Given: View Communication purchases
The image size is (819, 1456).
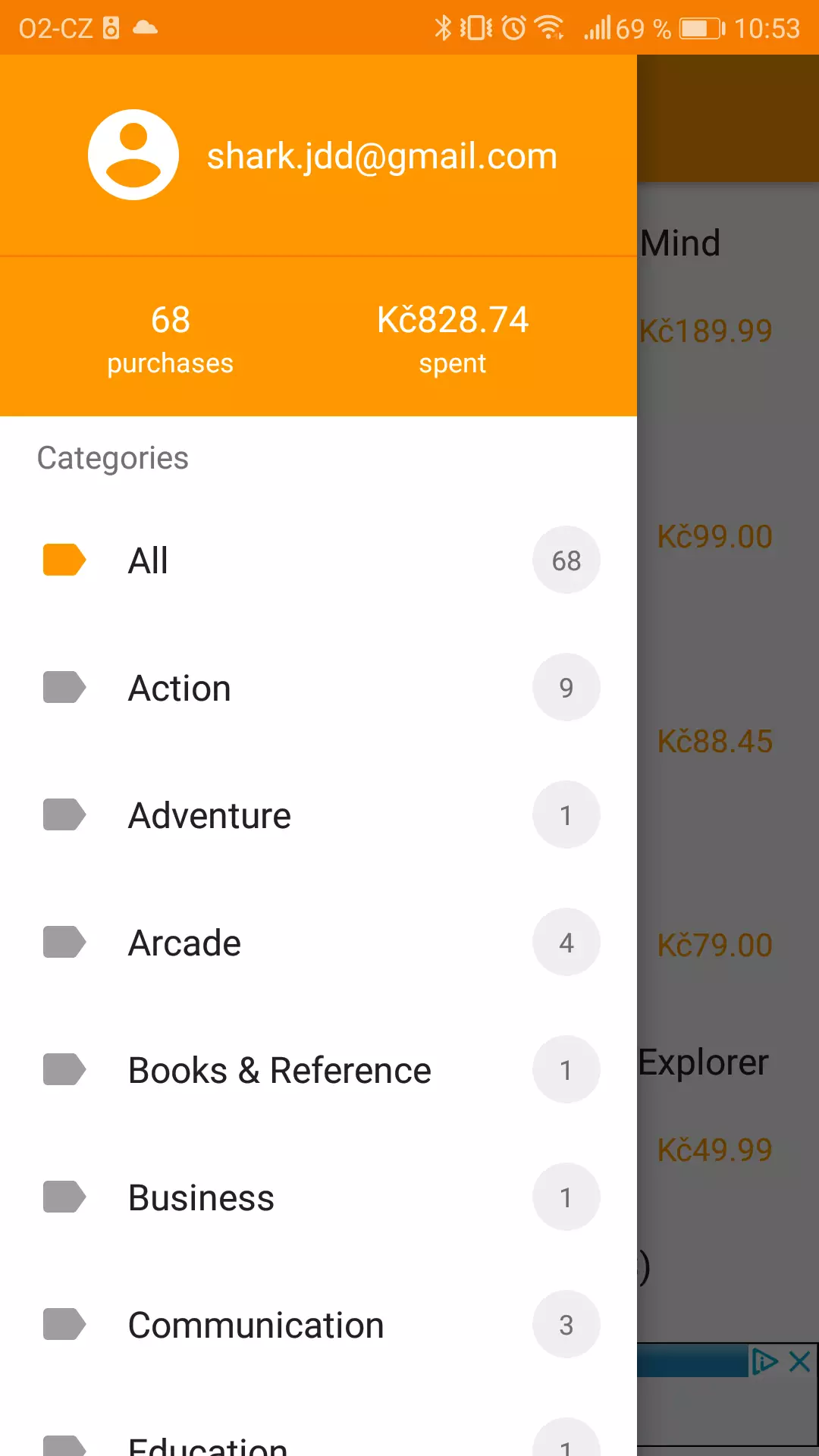Looking at the screenshot, I should [x=318, y=1325].
